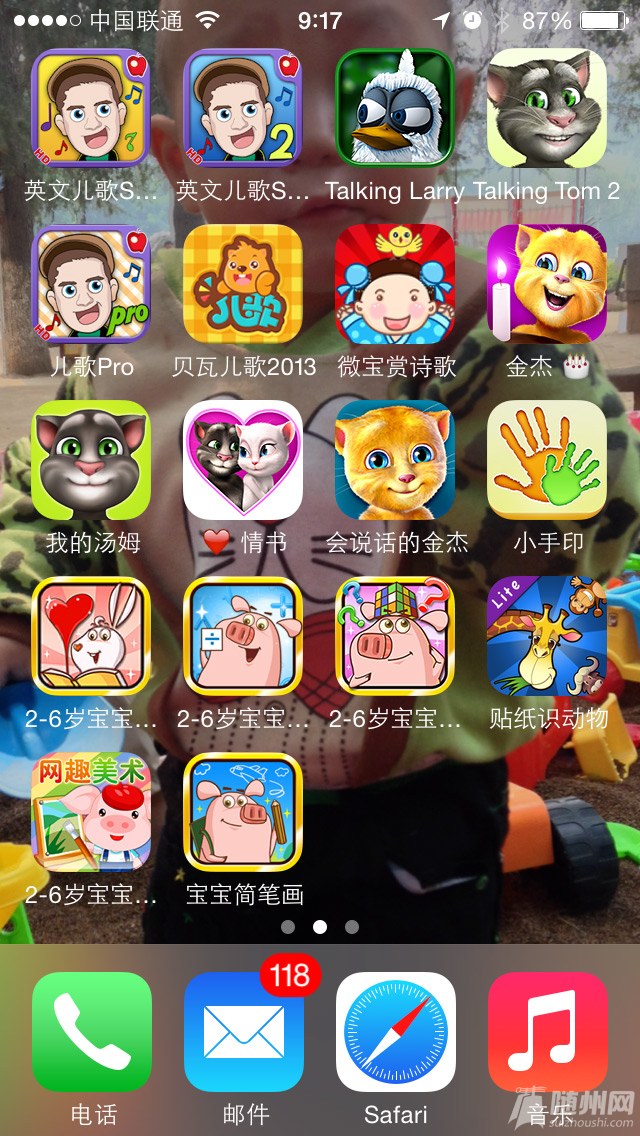Open the 金杰 birthday cake app
Image resolution: width=640 pixels, height=1136 pixels.
546,284
